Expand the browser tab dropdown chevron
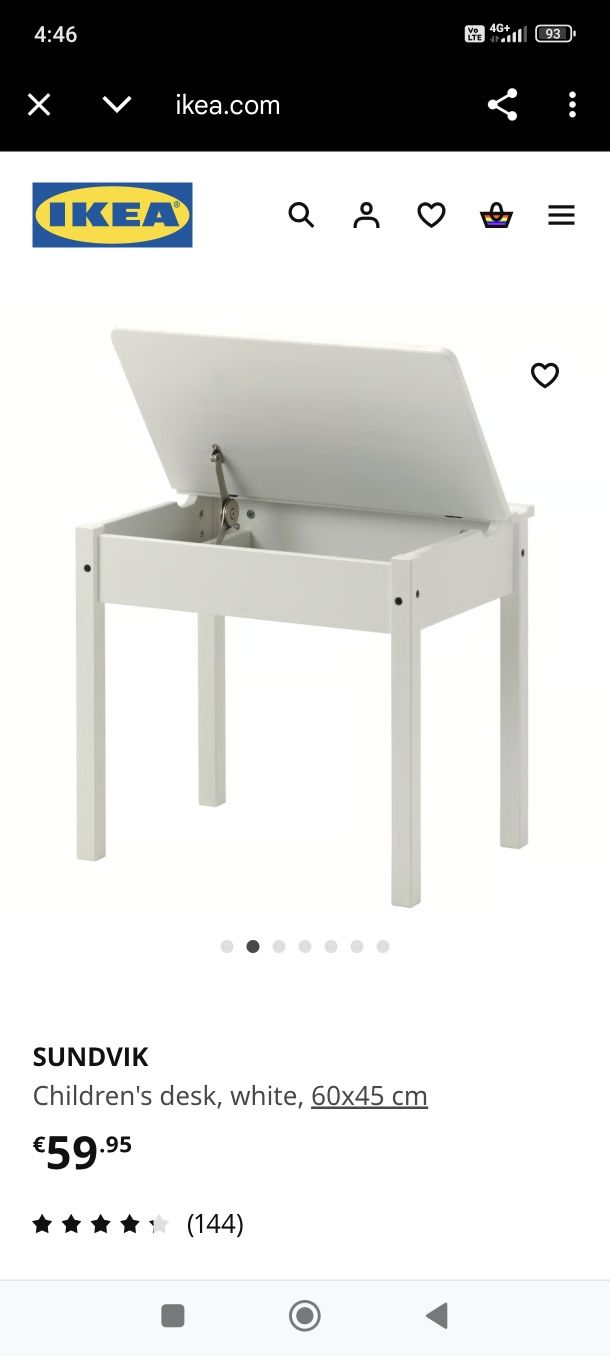The height and width of the screenshot is (1356, 610). pos(117,105)
